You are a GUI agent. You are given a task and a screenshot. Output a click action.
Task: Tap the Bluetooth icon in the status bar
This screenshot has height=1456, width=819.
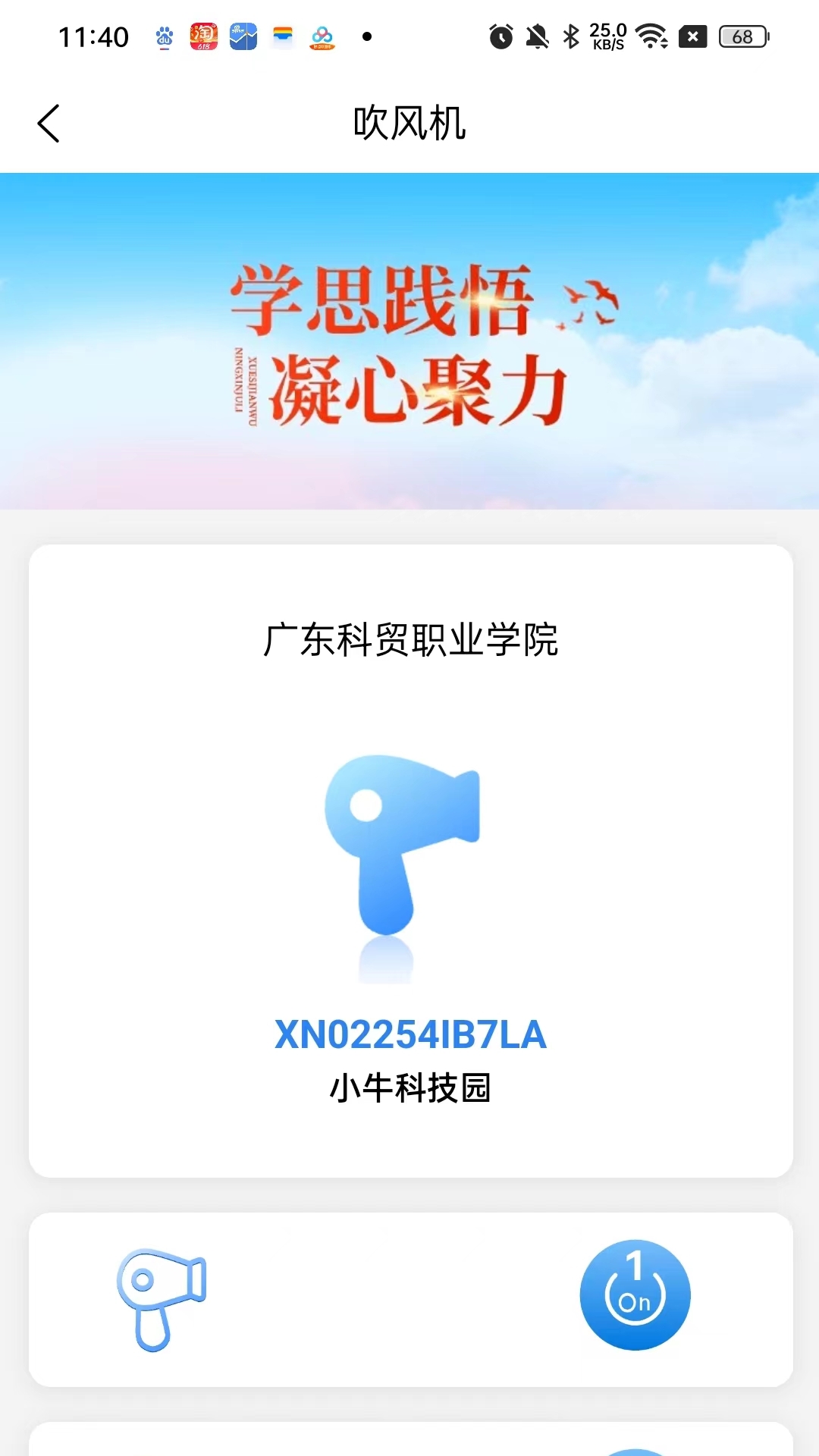pos(570,34)
